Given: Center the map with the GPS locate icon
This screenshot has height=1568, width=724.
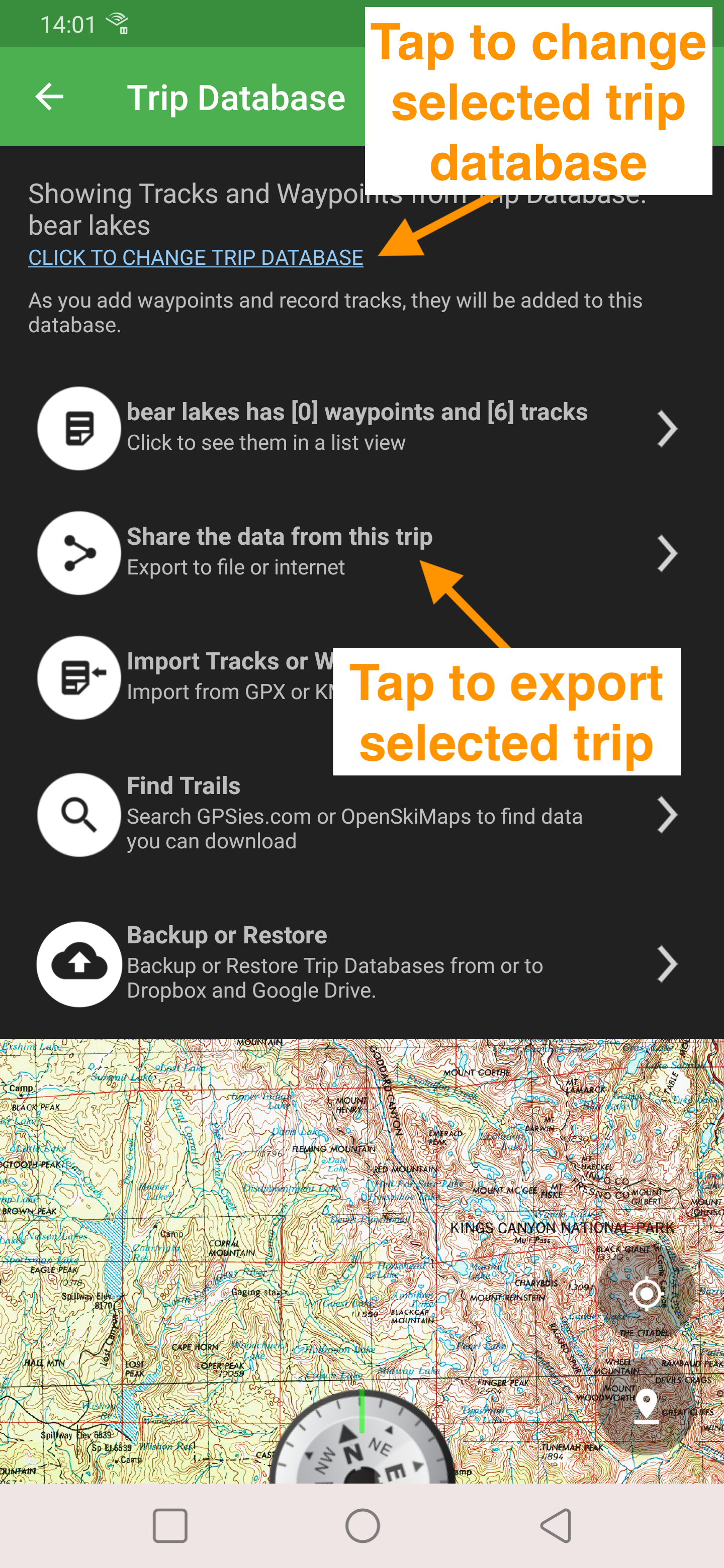Looking at the screenshot, I should 647,1294.
